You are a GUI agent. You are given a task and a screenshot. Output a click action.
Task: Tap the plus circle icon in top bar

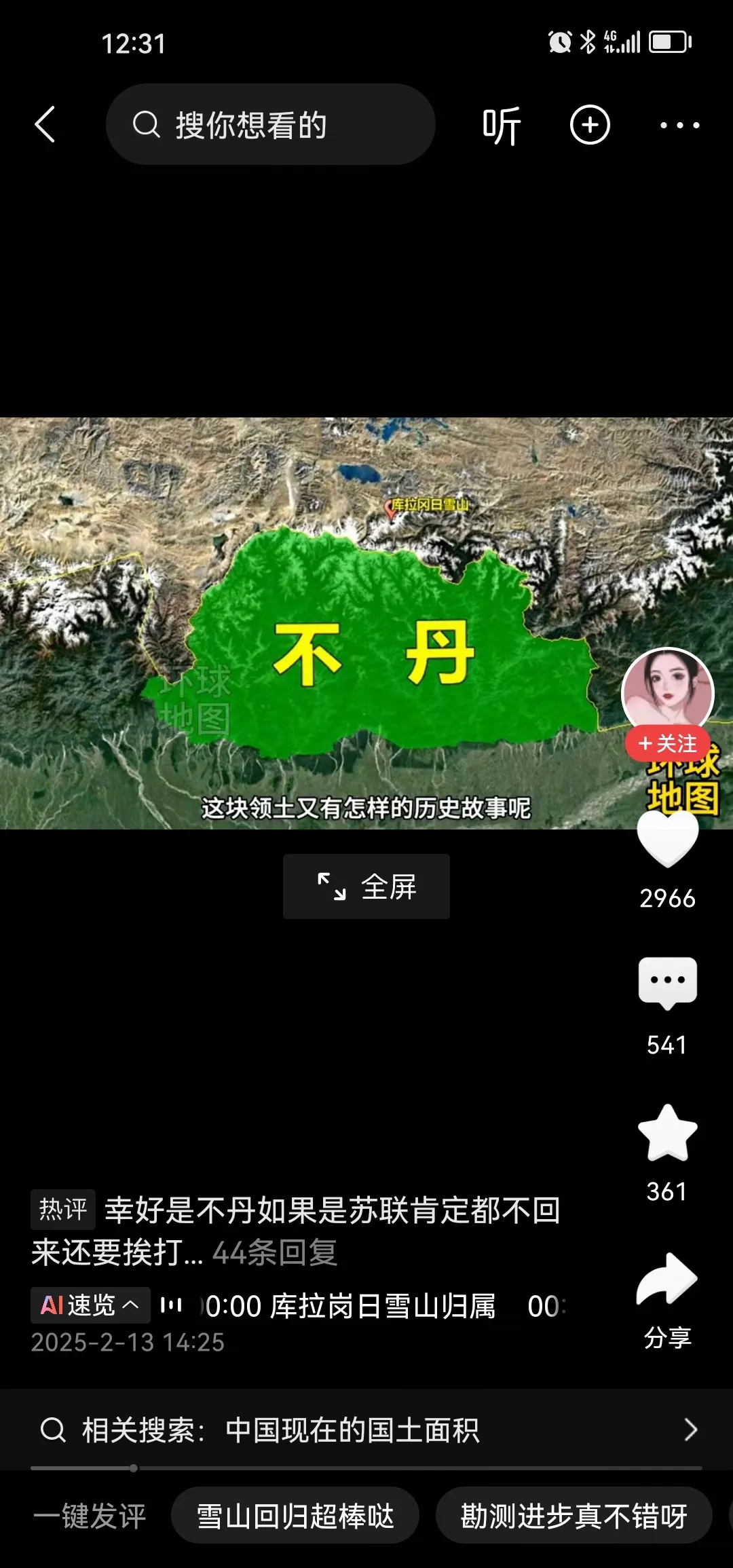coord(590,125)
